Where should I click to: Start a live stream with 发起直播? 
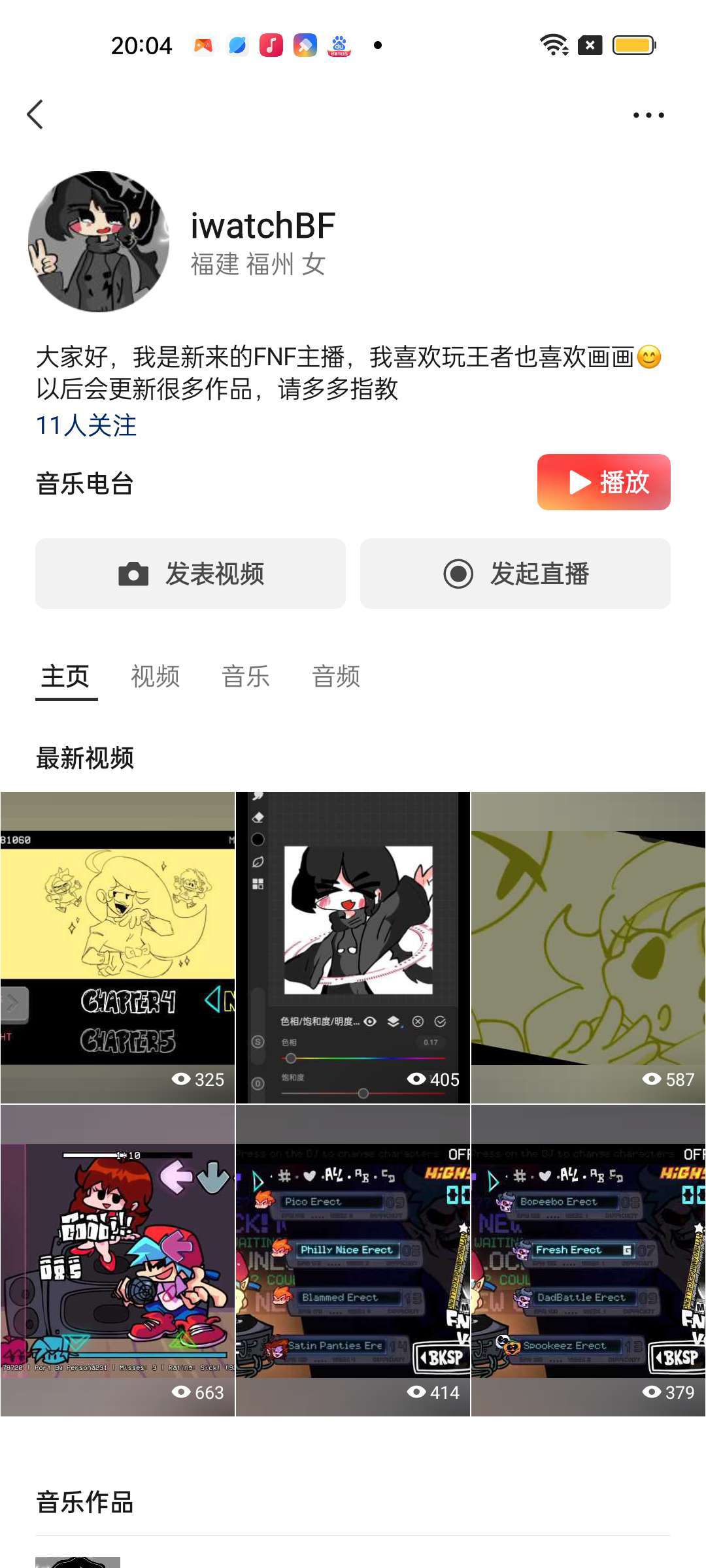point(515,574)
